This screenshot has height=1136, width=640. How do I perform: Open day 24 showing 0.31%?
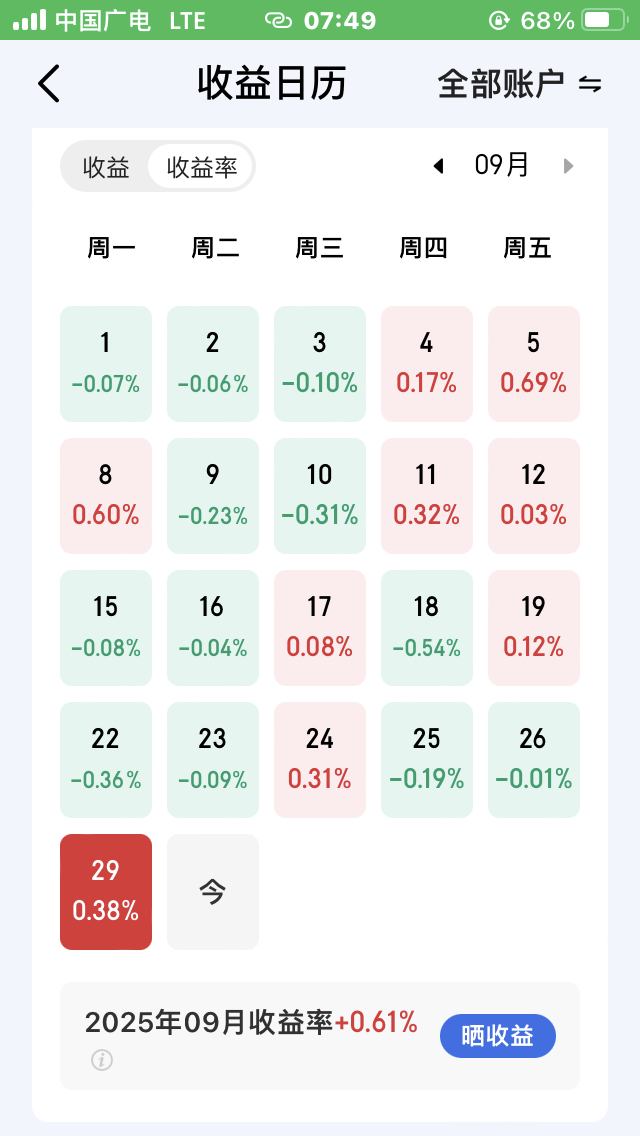pos(320,760)
